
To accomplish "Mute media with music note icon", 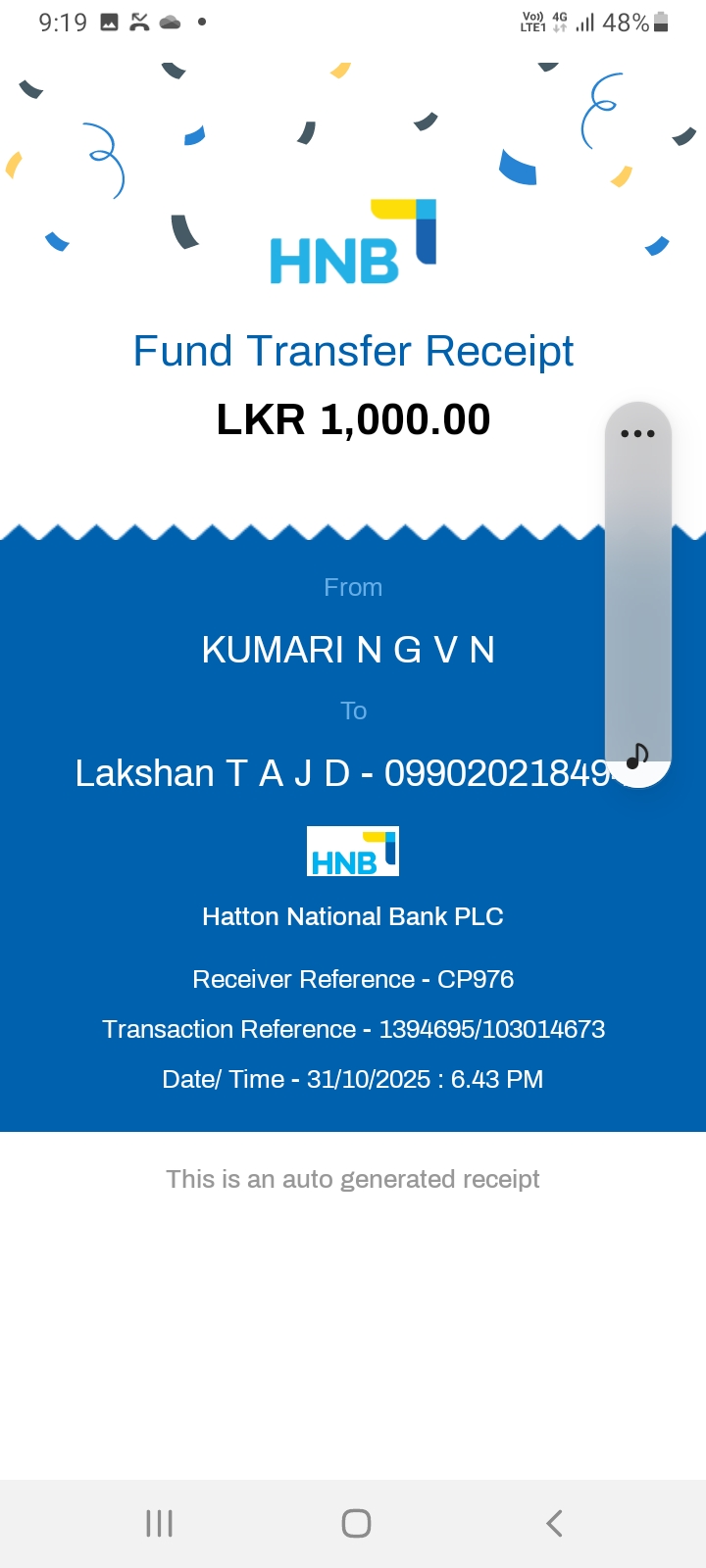I will (x=637, y=756).
